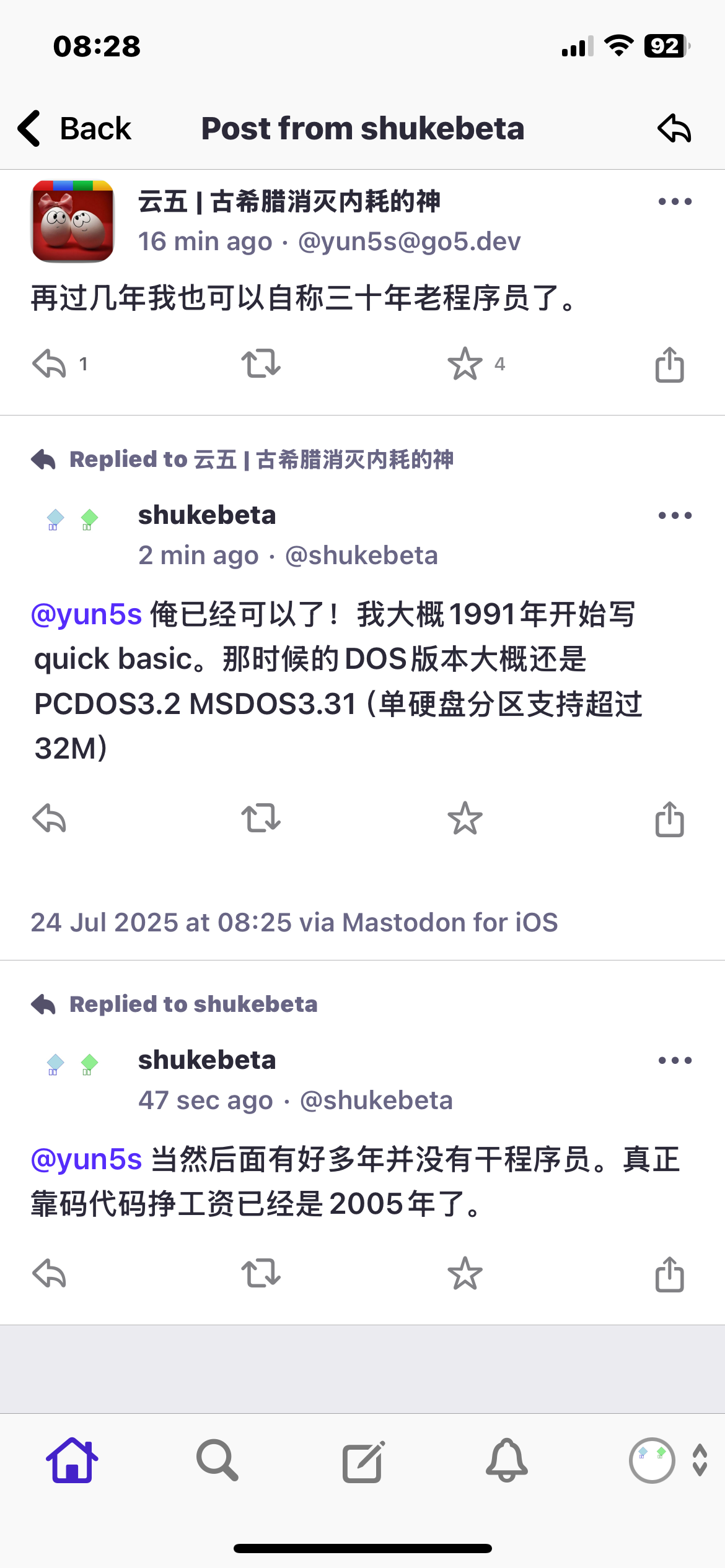
Task: Compose a new post
Action: tap(362, 1460)
